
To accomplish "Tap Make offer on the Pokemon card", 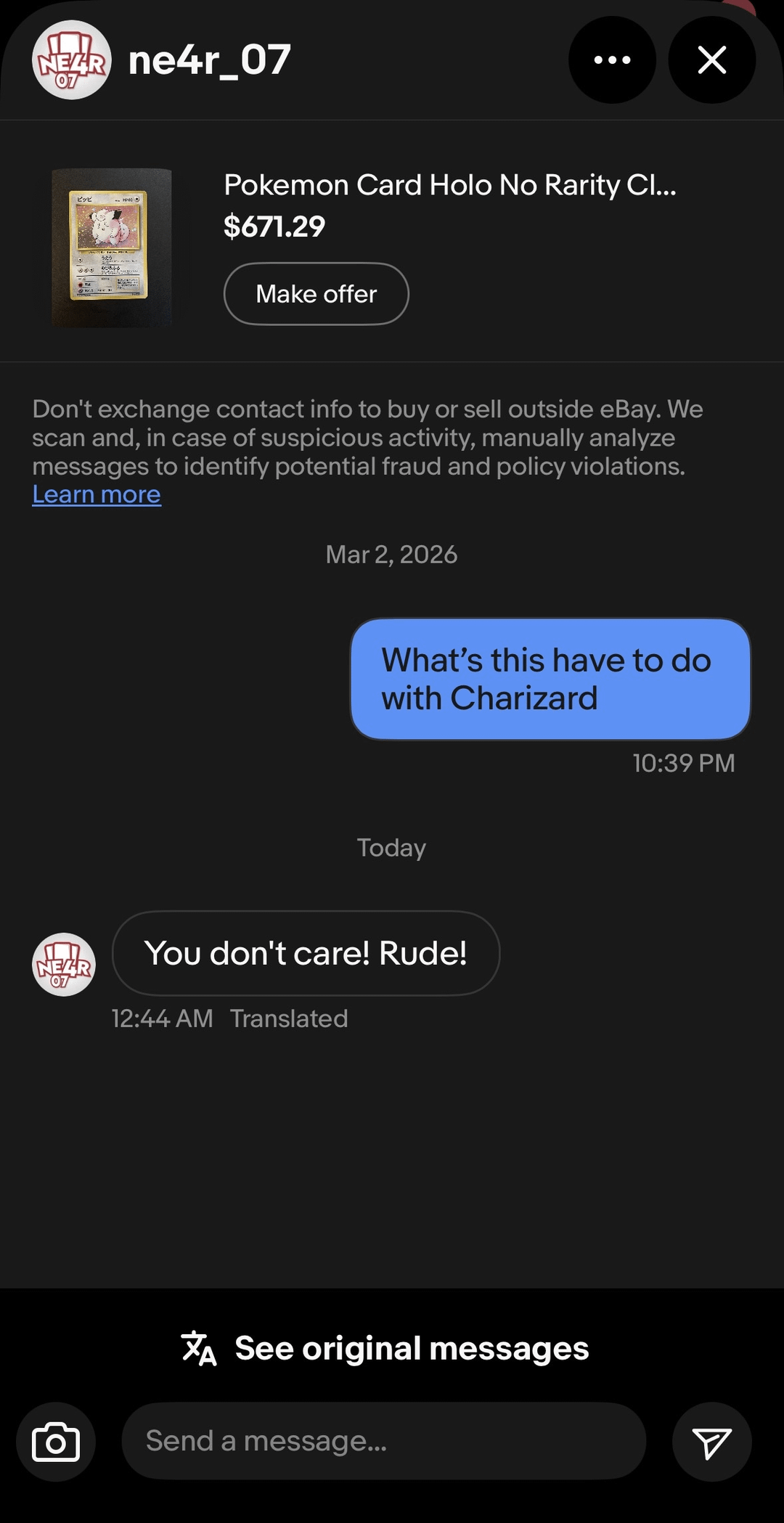I will pyautogui.click(x=316, y=294).
